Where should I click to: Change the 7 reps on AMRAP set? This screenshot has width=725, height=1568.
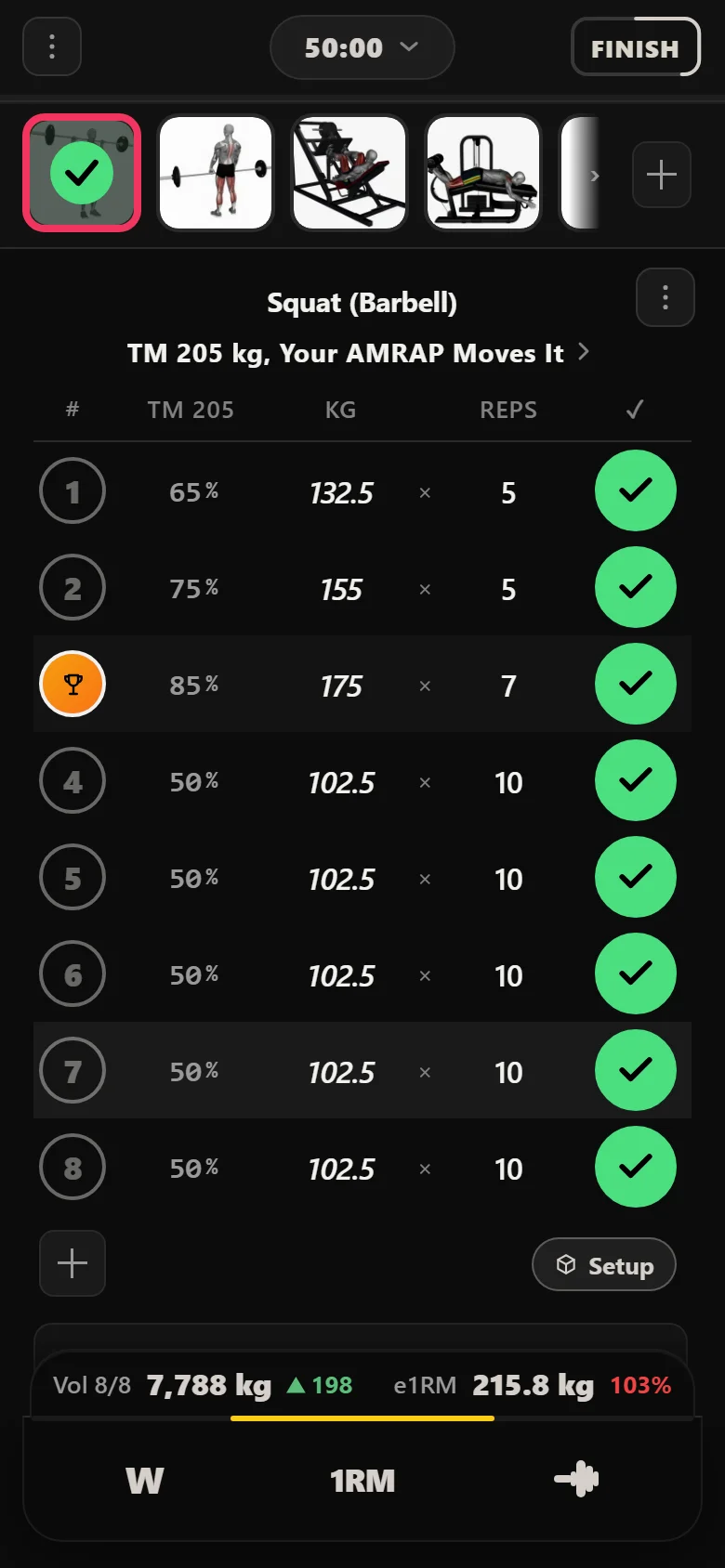[508, 686]
